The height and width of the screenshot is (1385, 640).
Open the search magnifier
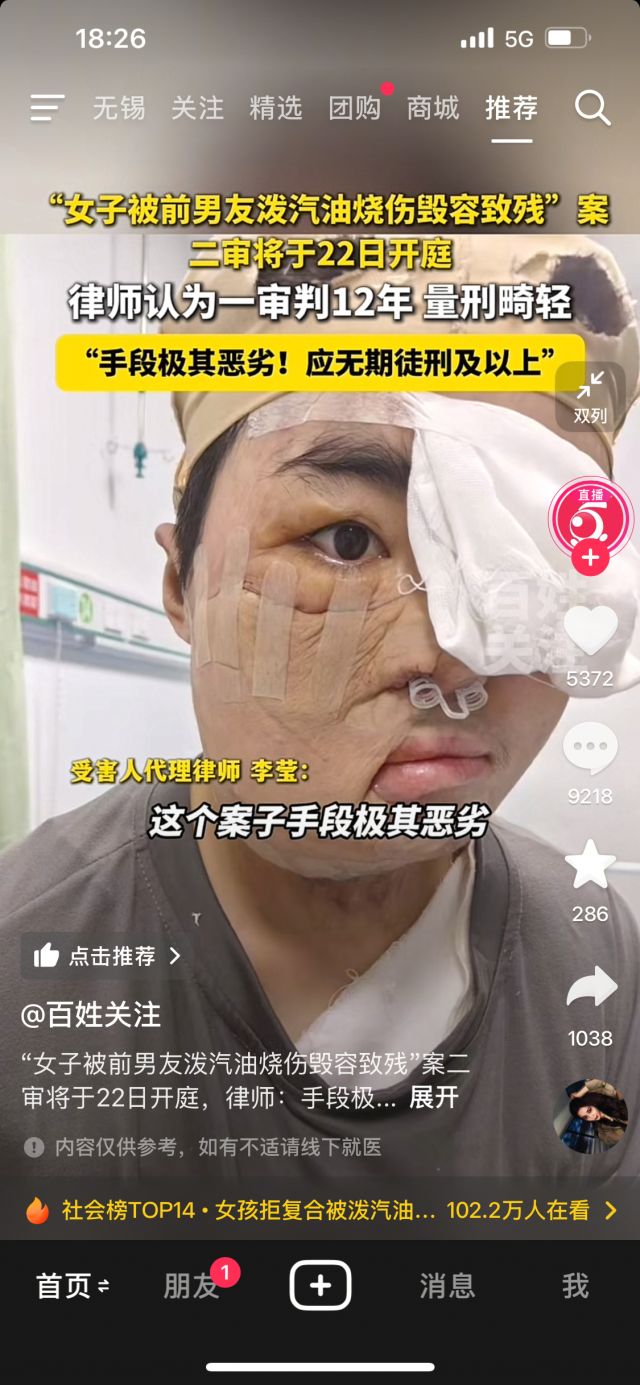click(592, 108)
